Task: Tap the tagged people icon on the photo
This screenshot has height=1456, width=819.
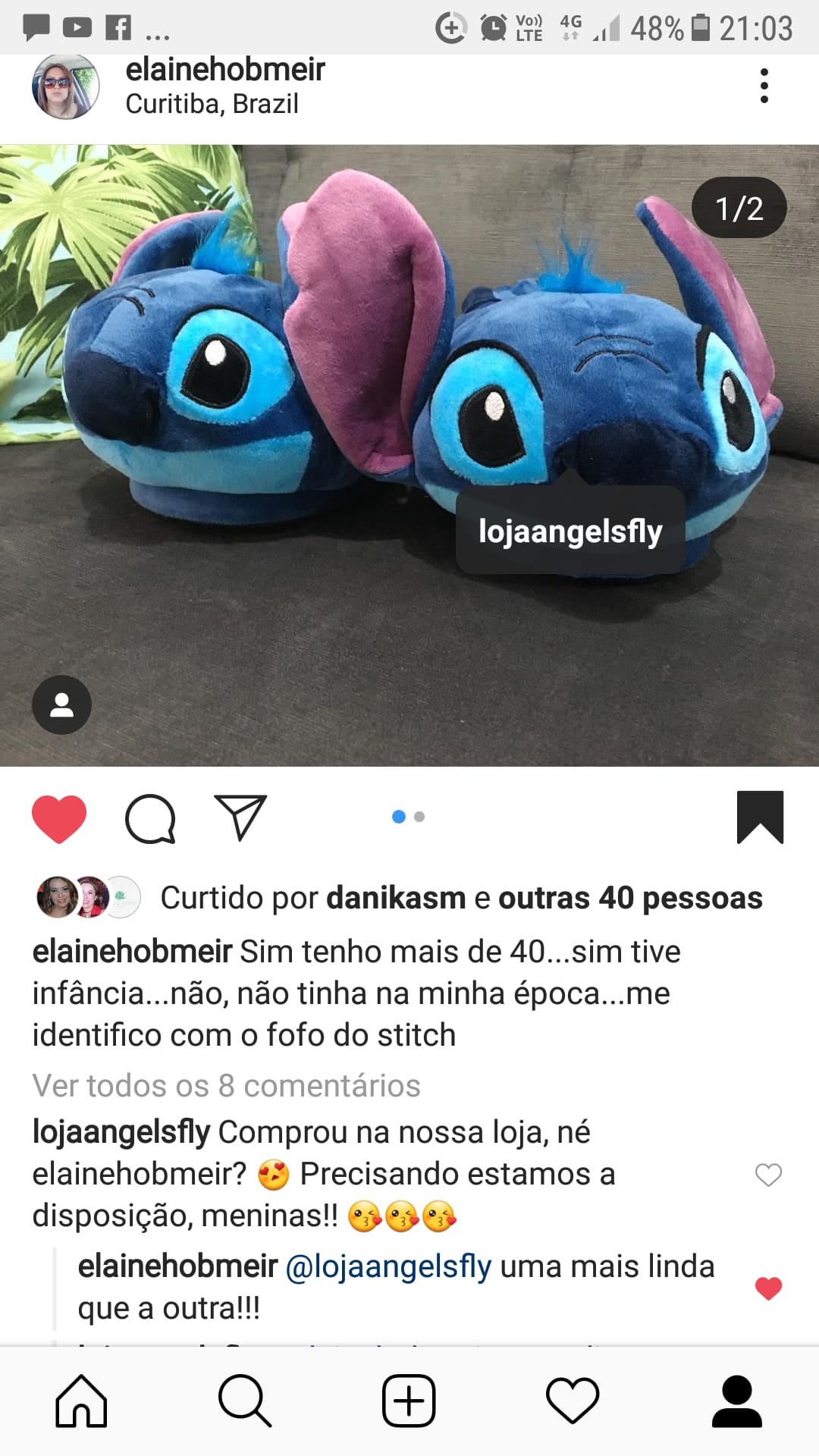Action: pyautogui.click(x=61, y=704)
